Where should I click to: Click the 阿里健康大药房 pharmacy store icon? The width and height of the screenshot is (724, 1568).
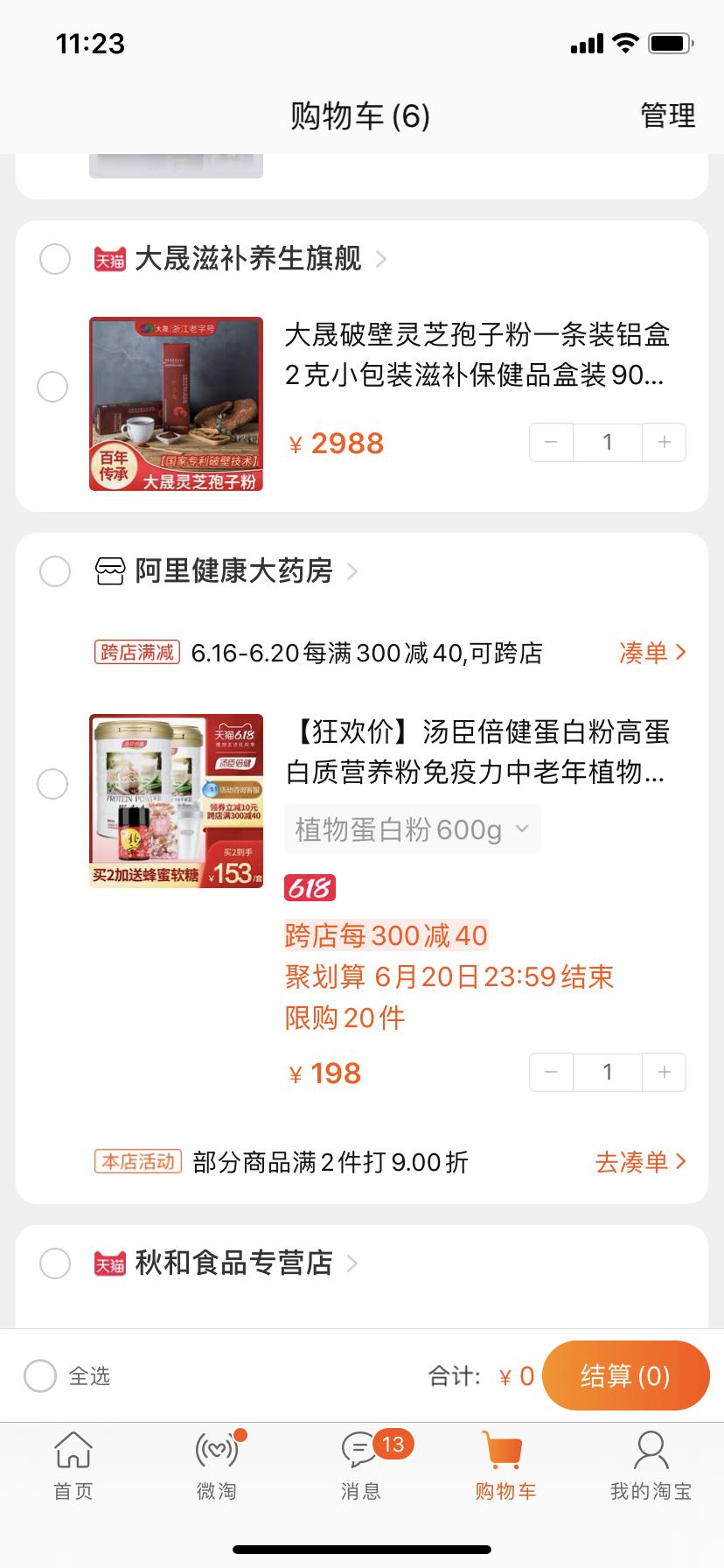point(110,571)
